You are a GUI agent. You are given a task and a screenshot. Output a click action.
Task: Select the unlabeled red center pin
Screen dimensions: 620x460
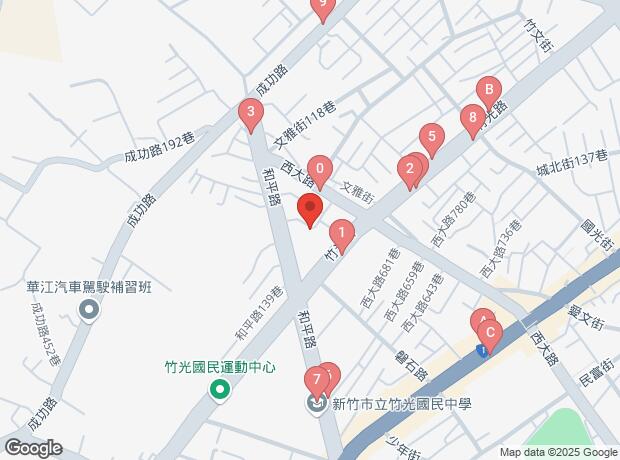pos(310,211)
